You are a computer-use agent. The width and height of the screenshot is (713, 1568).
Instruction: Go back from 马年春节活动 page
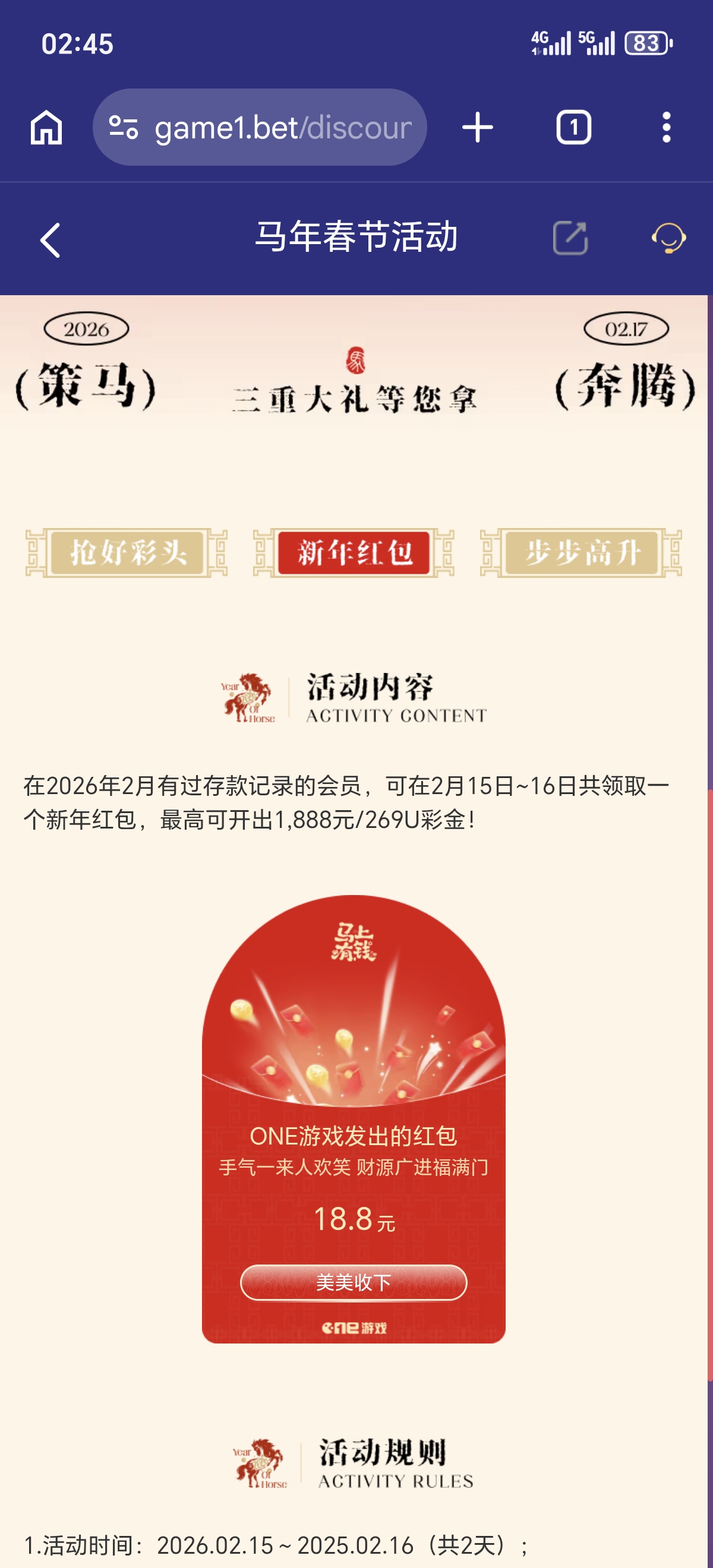(x=51, y=240)
